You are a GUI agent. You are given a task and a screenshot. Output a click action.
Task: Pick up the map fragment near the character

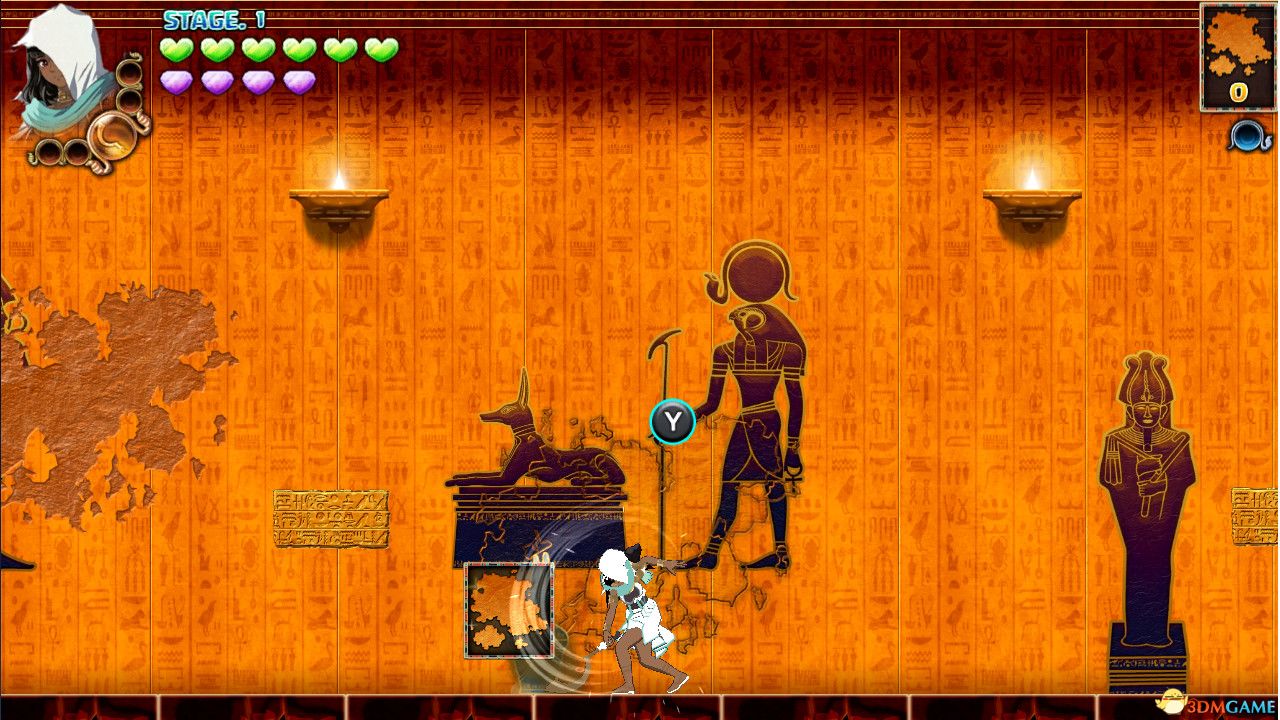(509, 609)
